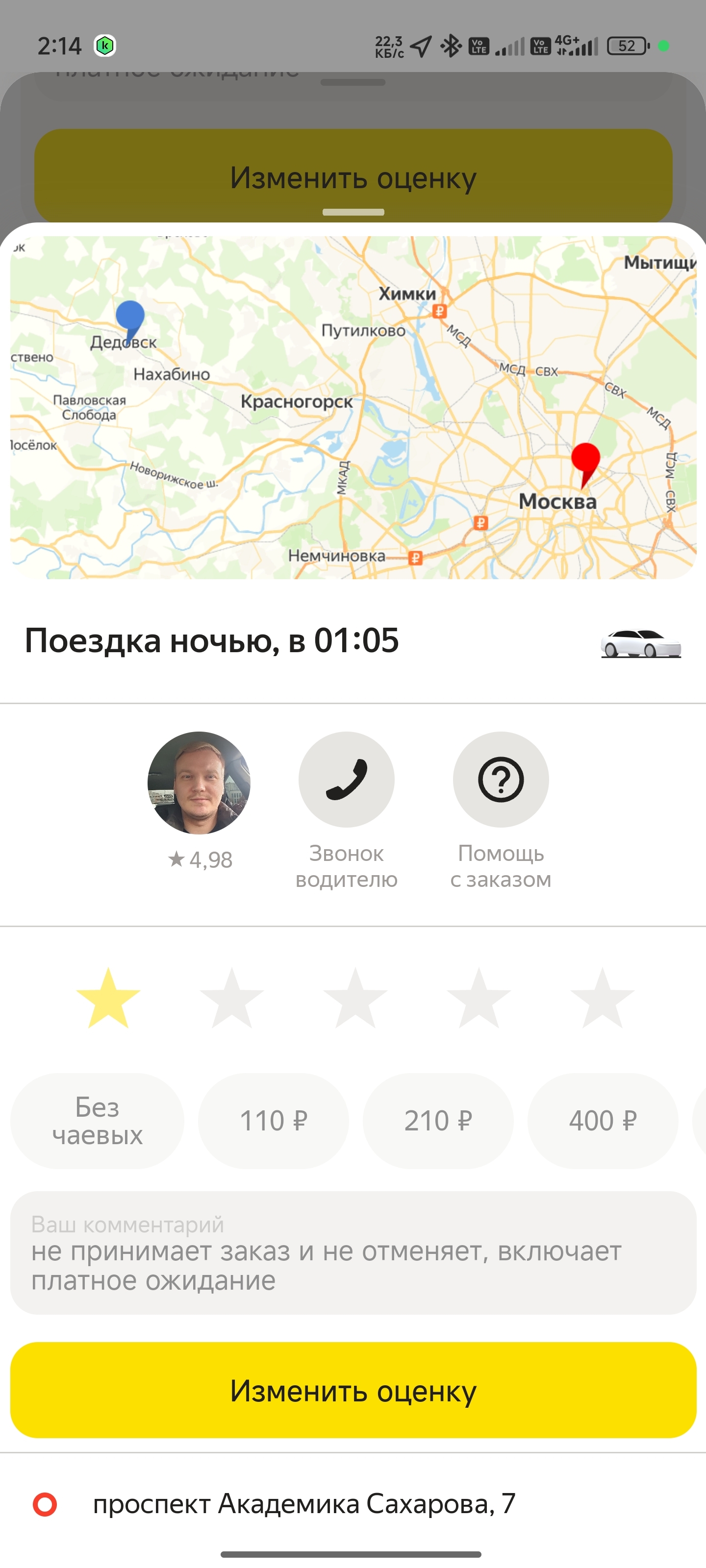Rate the trip three stars
The image size is (706, 1568).
[x=355, y=998]
